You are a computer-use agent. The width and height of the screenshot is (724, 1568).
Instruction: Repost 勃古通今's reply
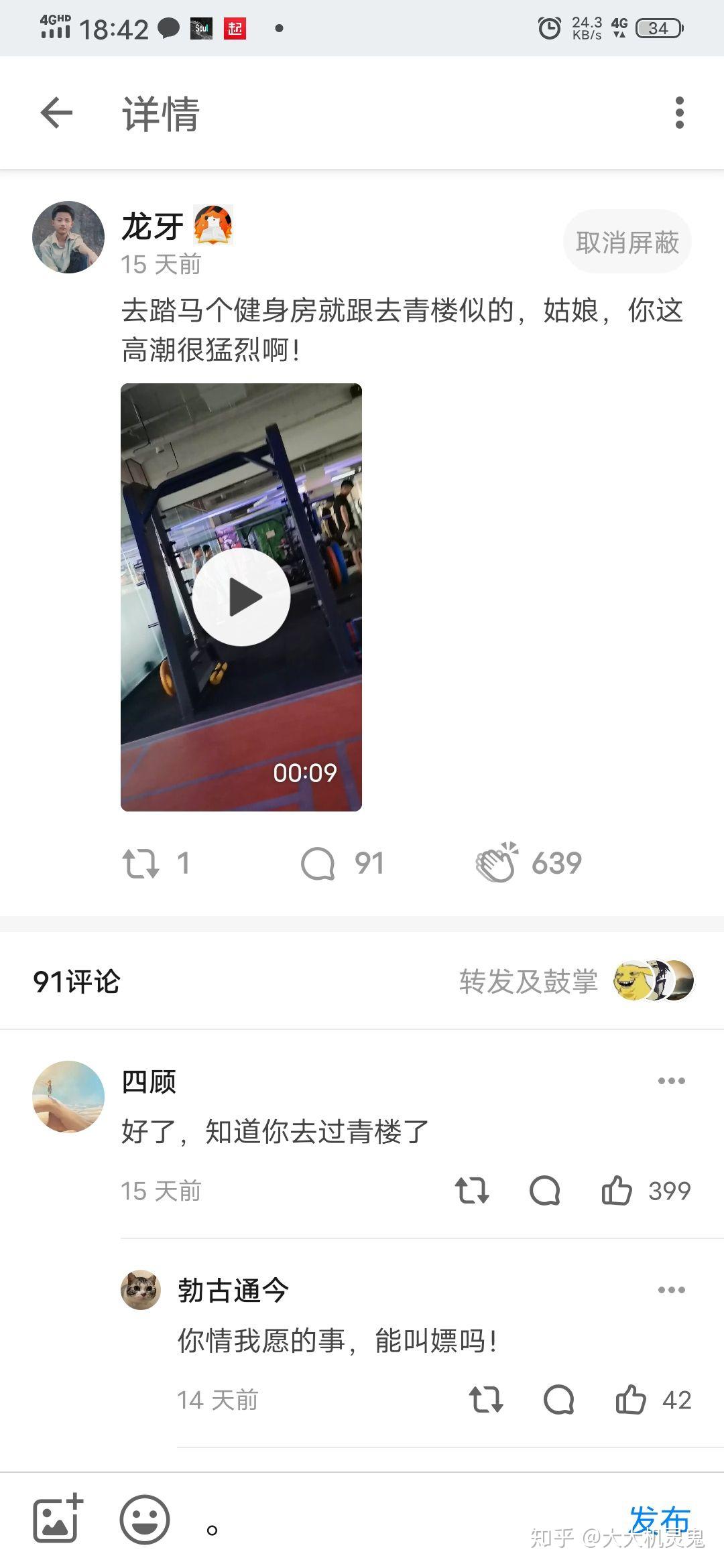486,1400
